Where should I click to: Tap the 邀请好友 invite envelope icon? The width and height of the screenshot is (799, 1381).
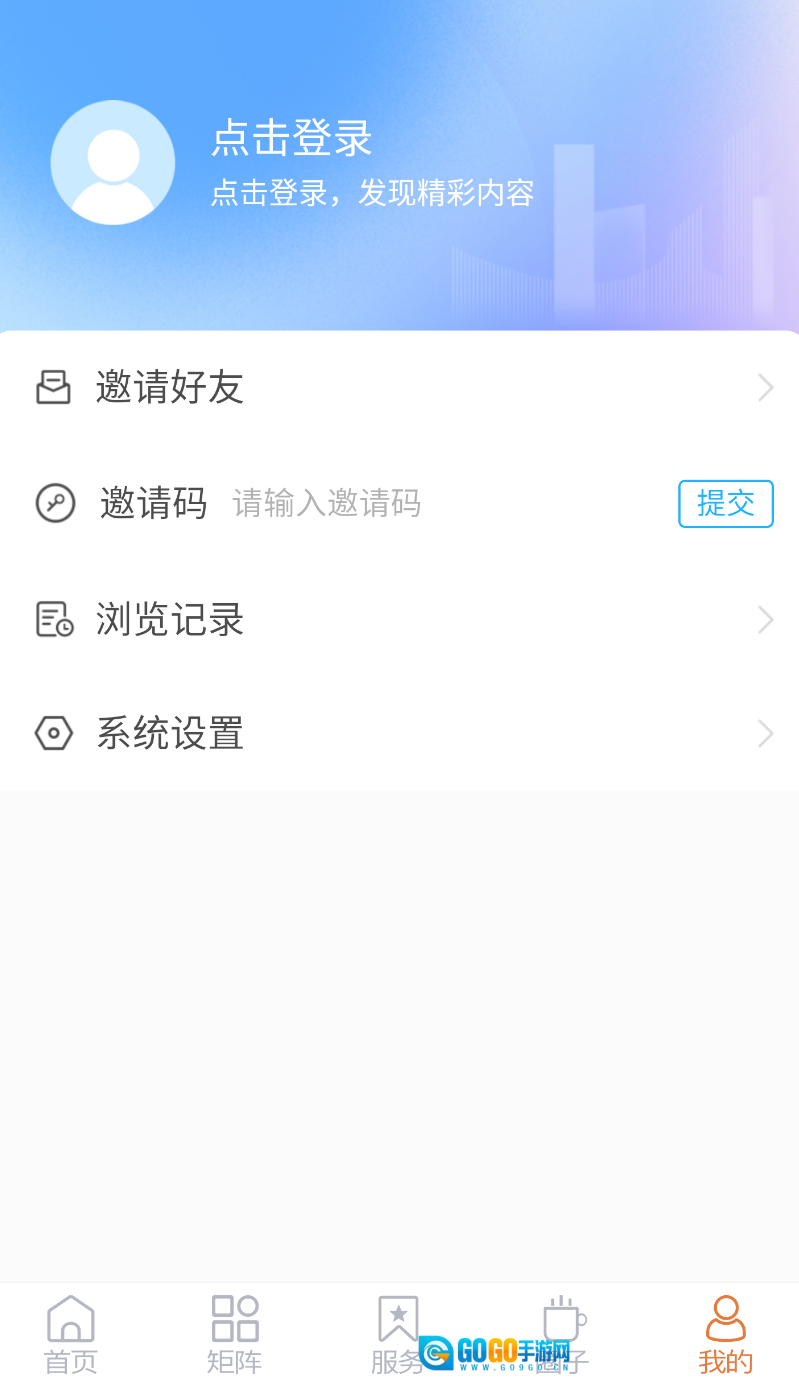coord(55,387)
